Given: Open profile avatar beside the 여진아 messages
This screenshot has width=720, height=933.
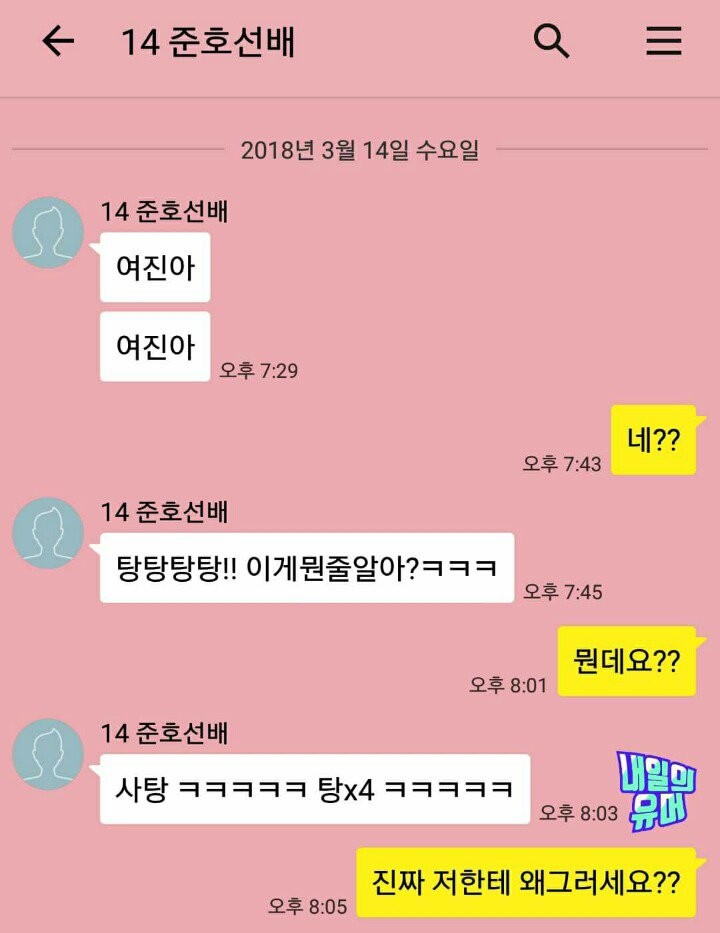Looking at the screenshot, I should pyautogui.click(x=47, y=232).
